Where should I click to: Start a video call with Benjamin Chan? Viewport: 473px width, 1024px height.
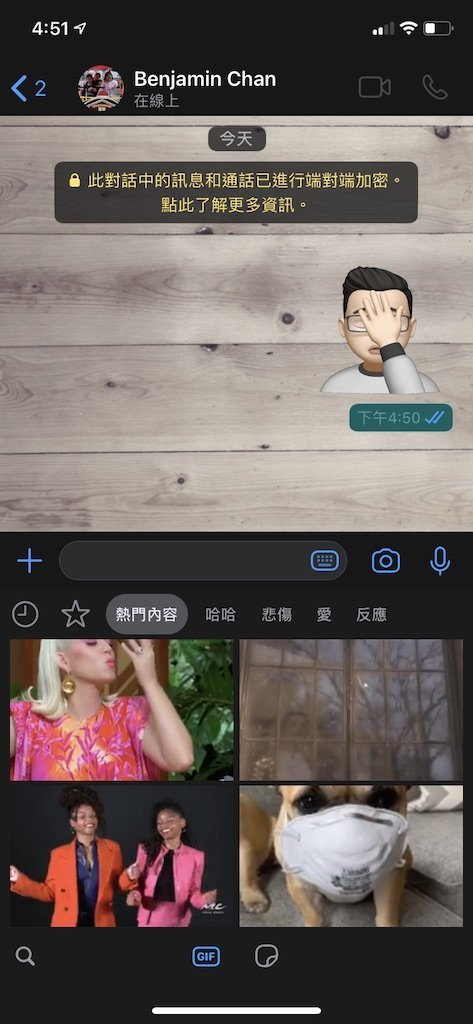coord(374,87)
